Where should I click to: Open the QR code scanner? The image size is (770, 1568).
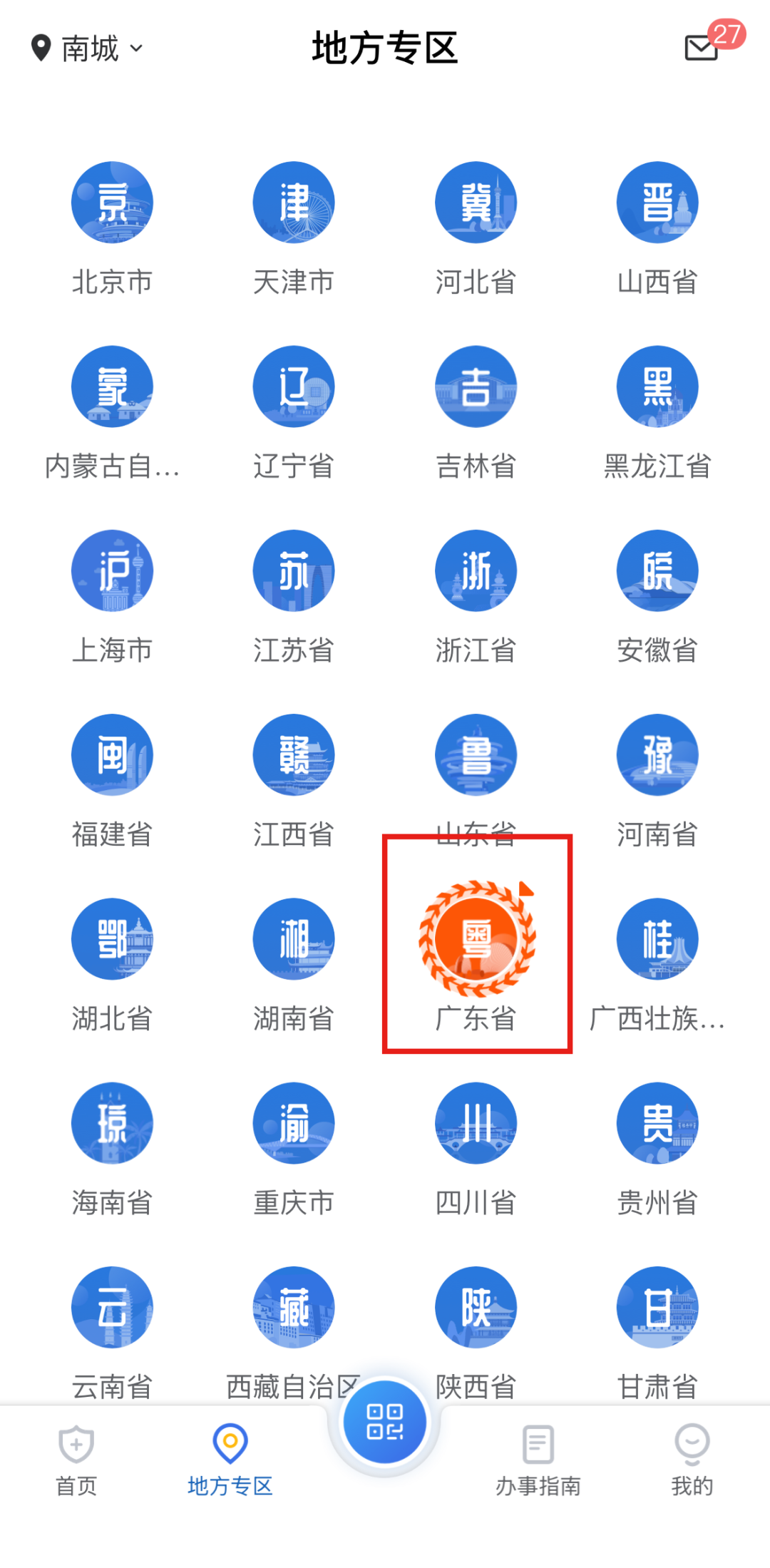pos(385,1421)
